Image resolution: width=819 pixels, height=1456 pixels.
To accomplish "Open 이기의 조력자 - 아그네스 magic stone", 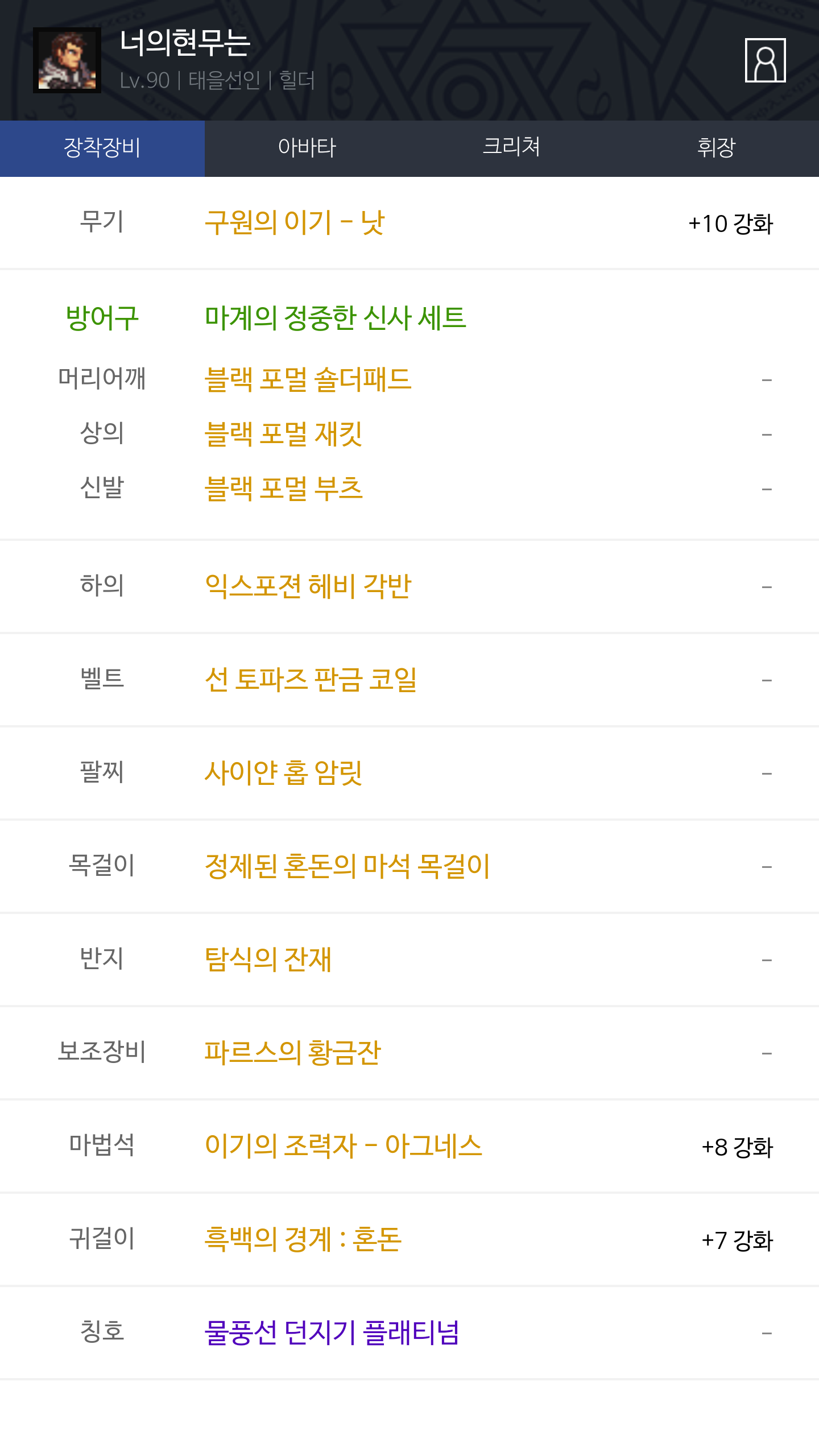I will tap(343, 1146).
